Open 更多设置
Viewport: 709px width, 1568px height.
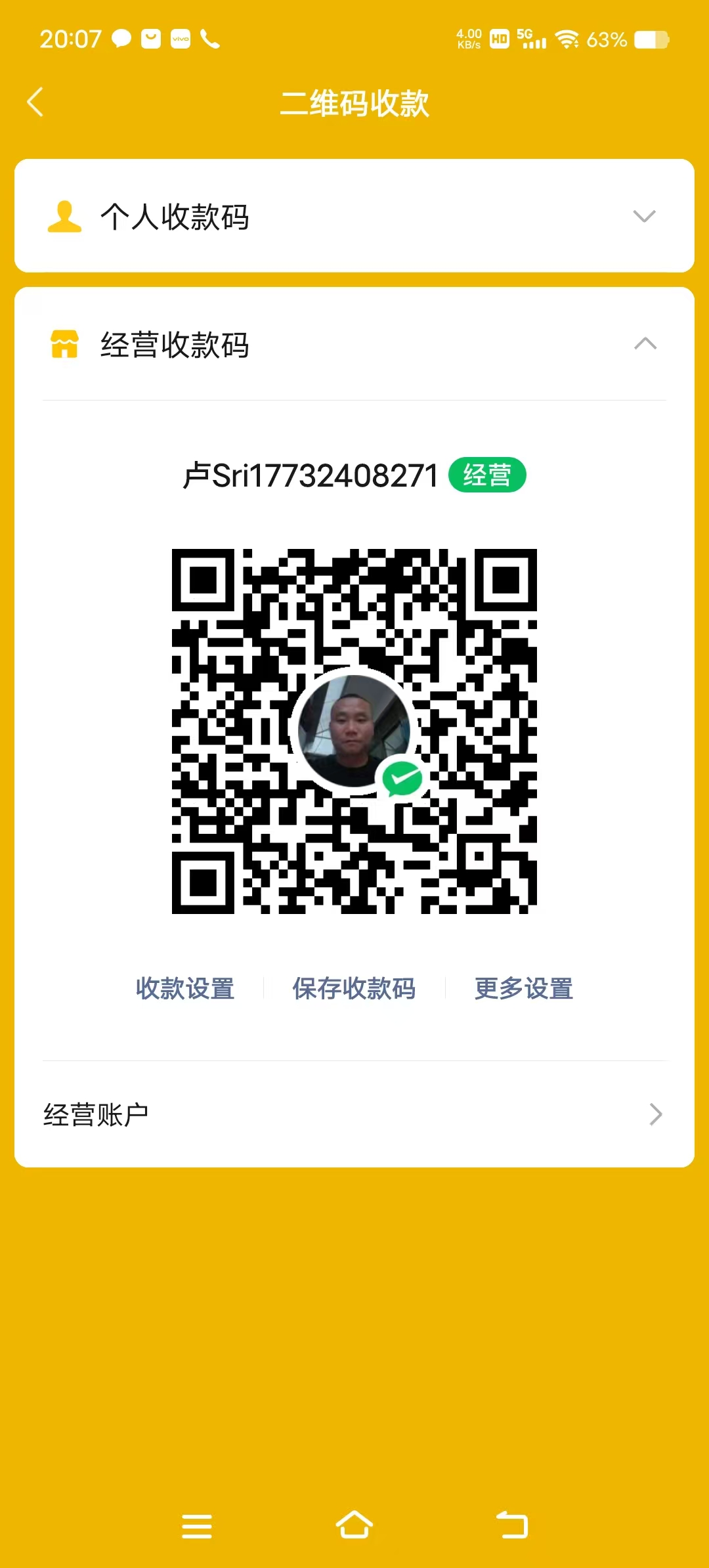(x=523, y=988)
